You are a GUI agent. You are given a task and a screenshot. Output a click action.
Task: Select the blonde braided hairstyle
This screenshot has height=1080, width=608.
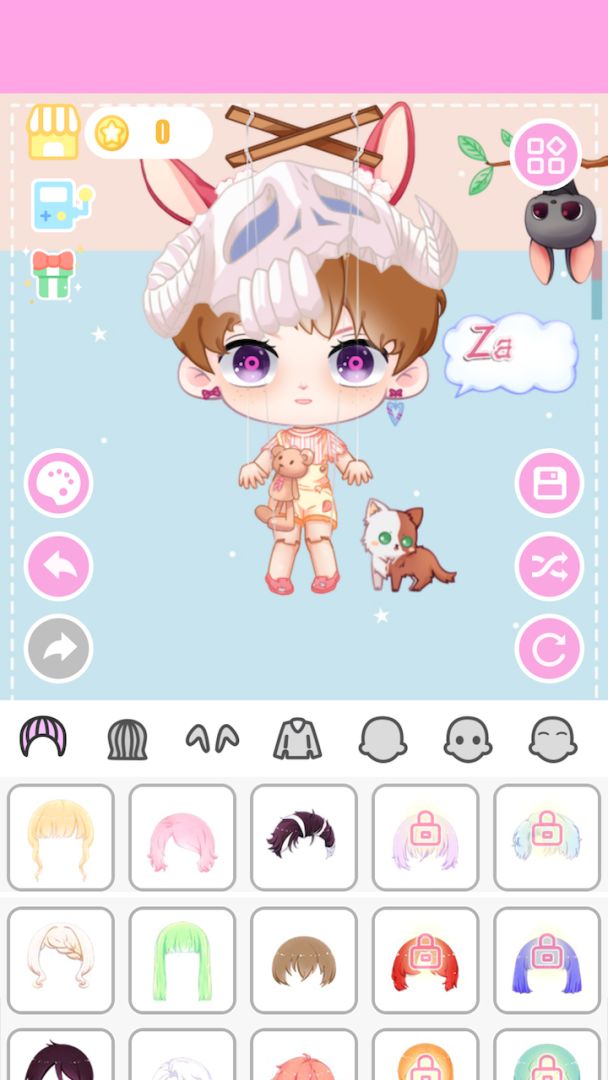click(x=61, y=838)
